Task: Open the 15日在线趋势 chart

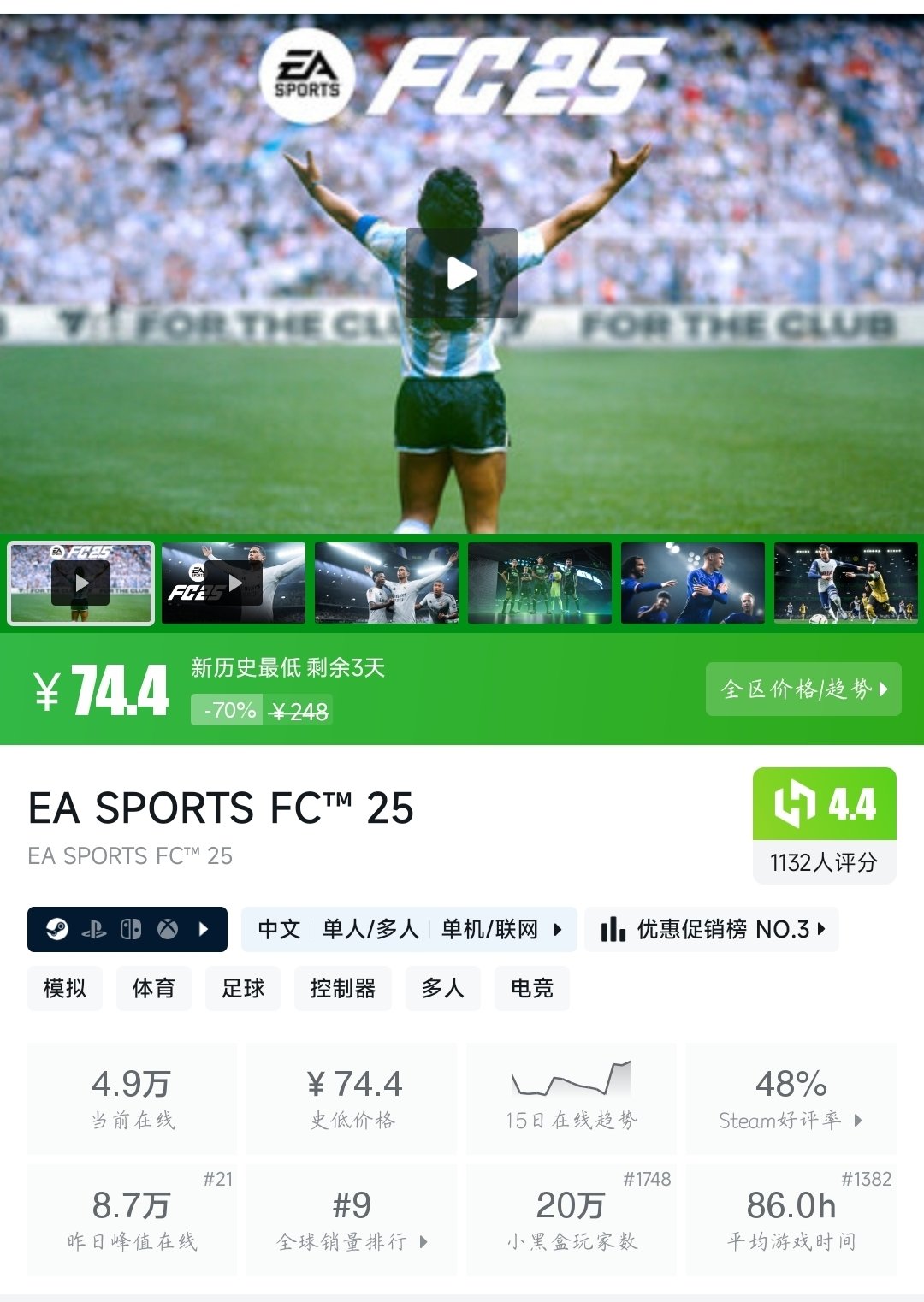Action: tap(571, 1098)
